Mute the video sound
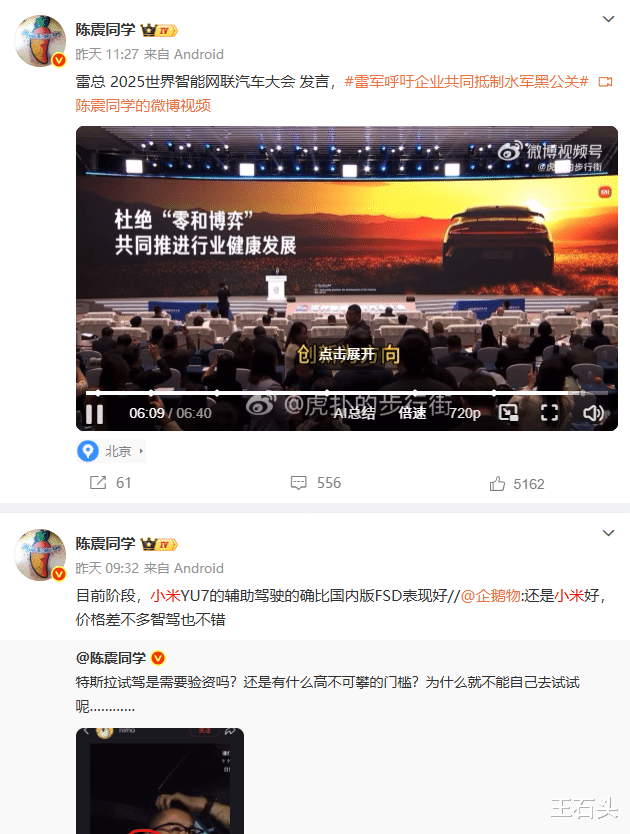This screenshot has width=630, height=834. (x=593, y=412)
